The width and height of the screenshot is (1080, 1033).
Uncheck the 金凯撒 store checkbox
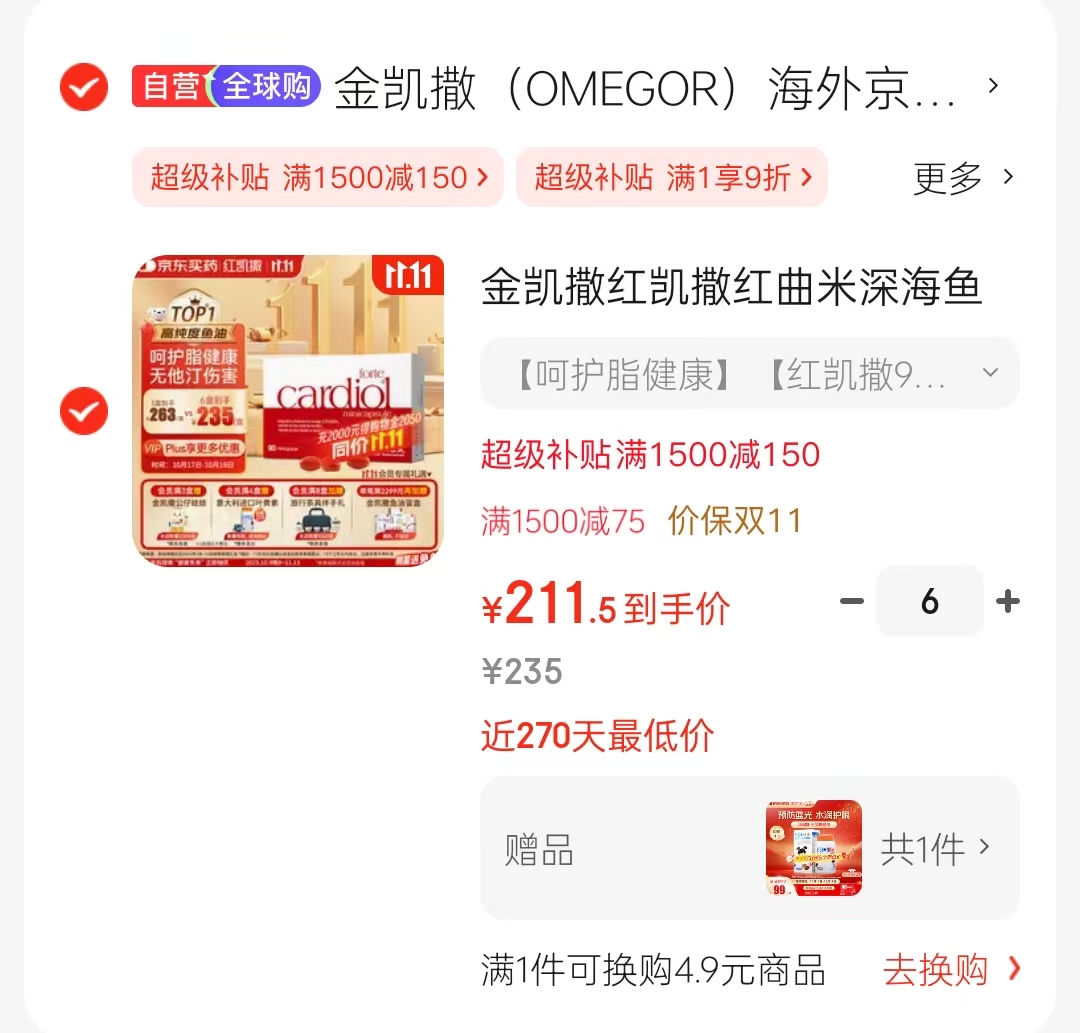tap(84, 87)
